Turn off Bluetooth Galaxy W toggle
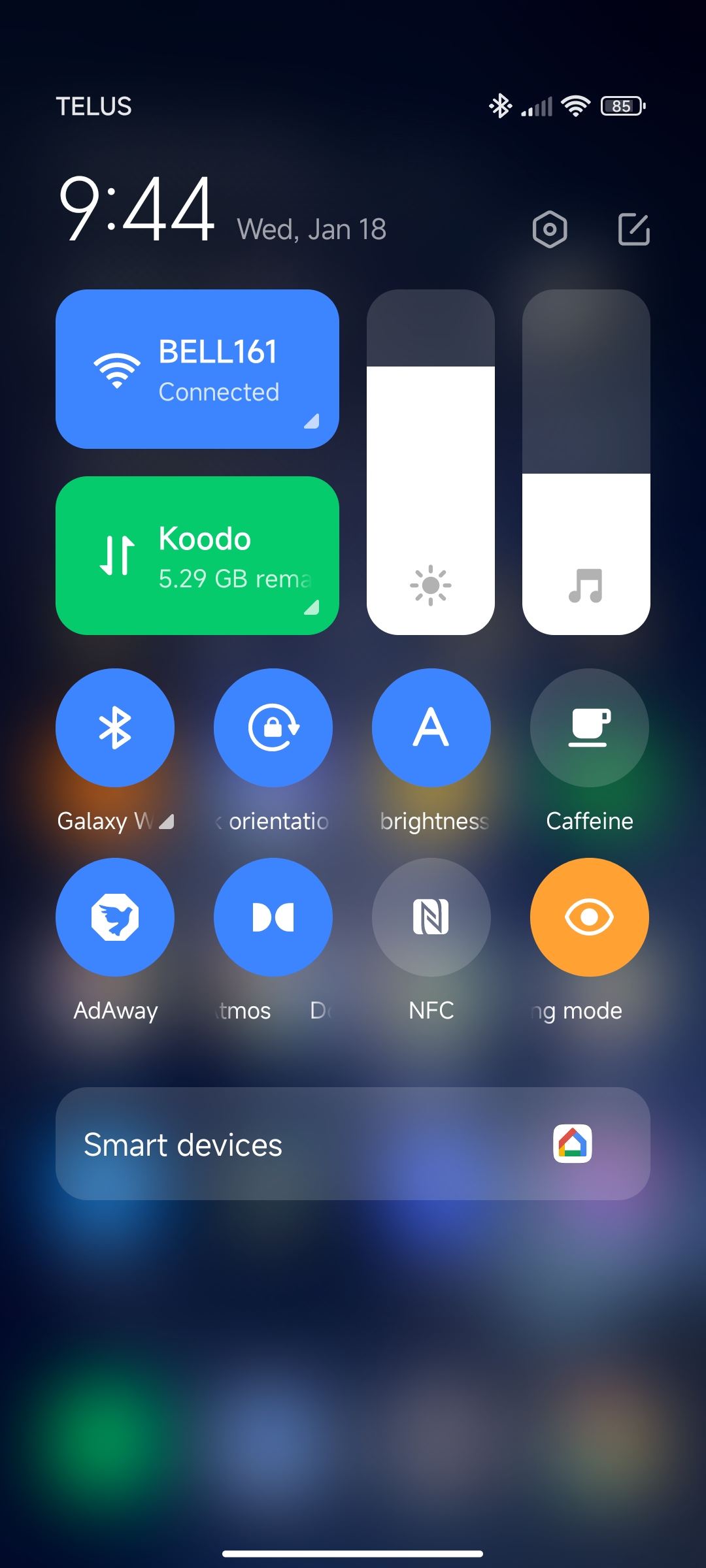Image resolution: width=706 pixels, height=1568 pixels. (x=115, y=728)
